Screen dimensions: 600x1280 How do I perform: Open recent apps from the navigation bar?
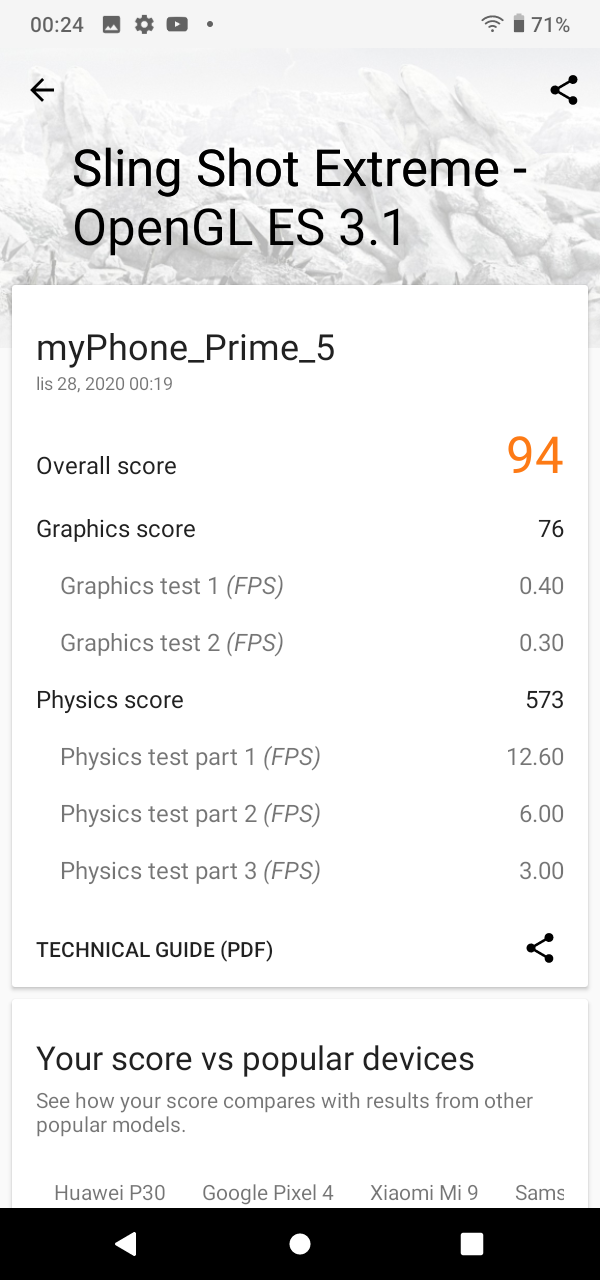tap(472, 1243)
